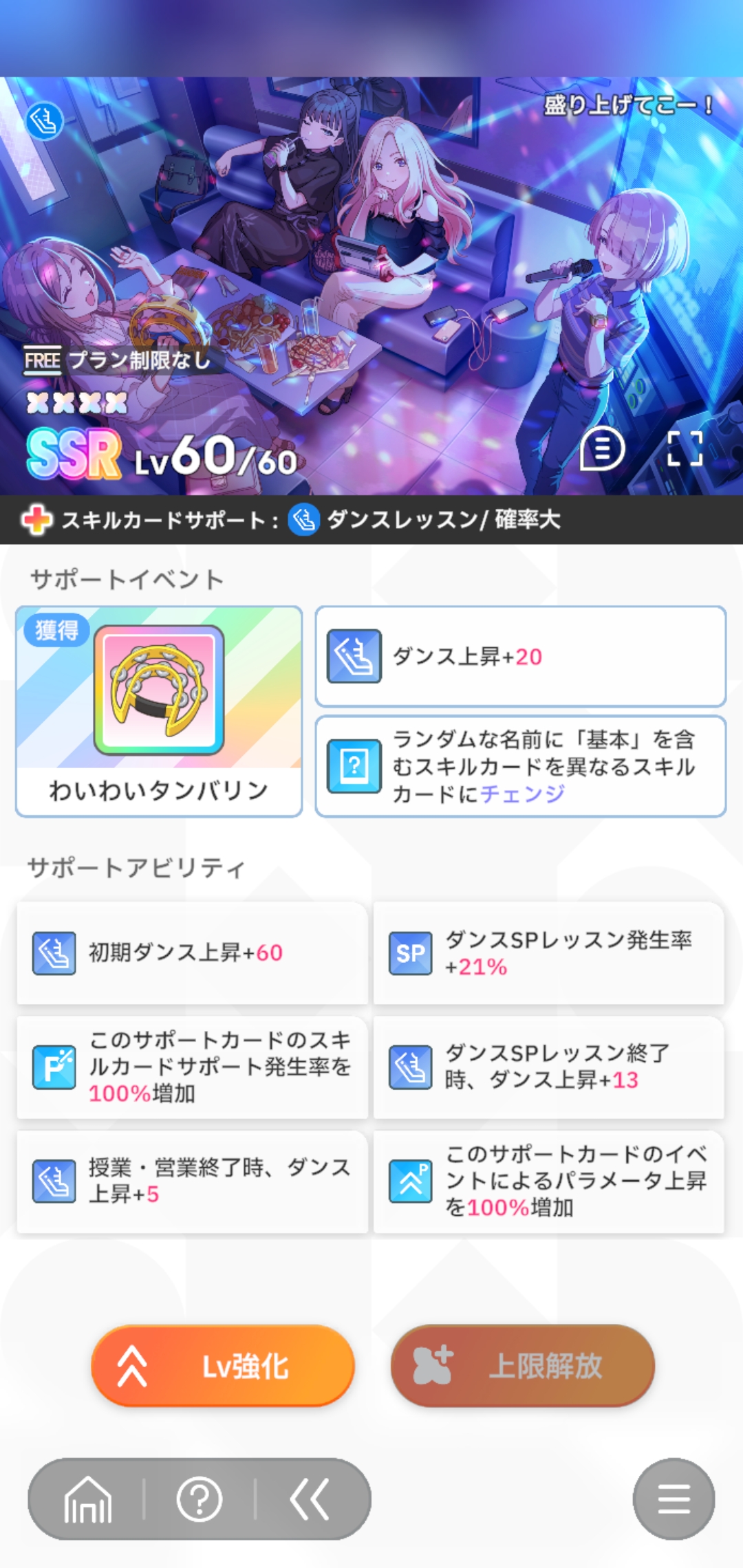Viewport: 743px width, 1568px height.
Task: Open the ダンス上昇+20 support event
Action: [520, 656]
